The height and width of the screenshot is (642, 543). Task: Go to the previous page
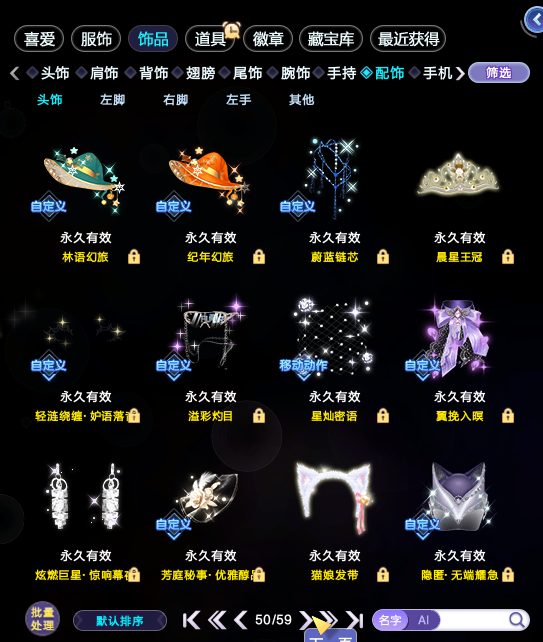(241, 620)
